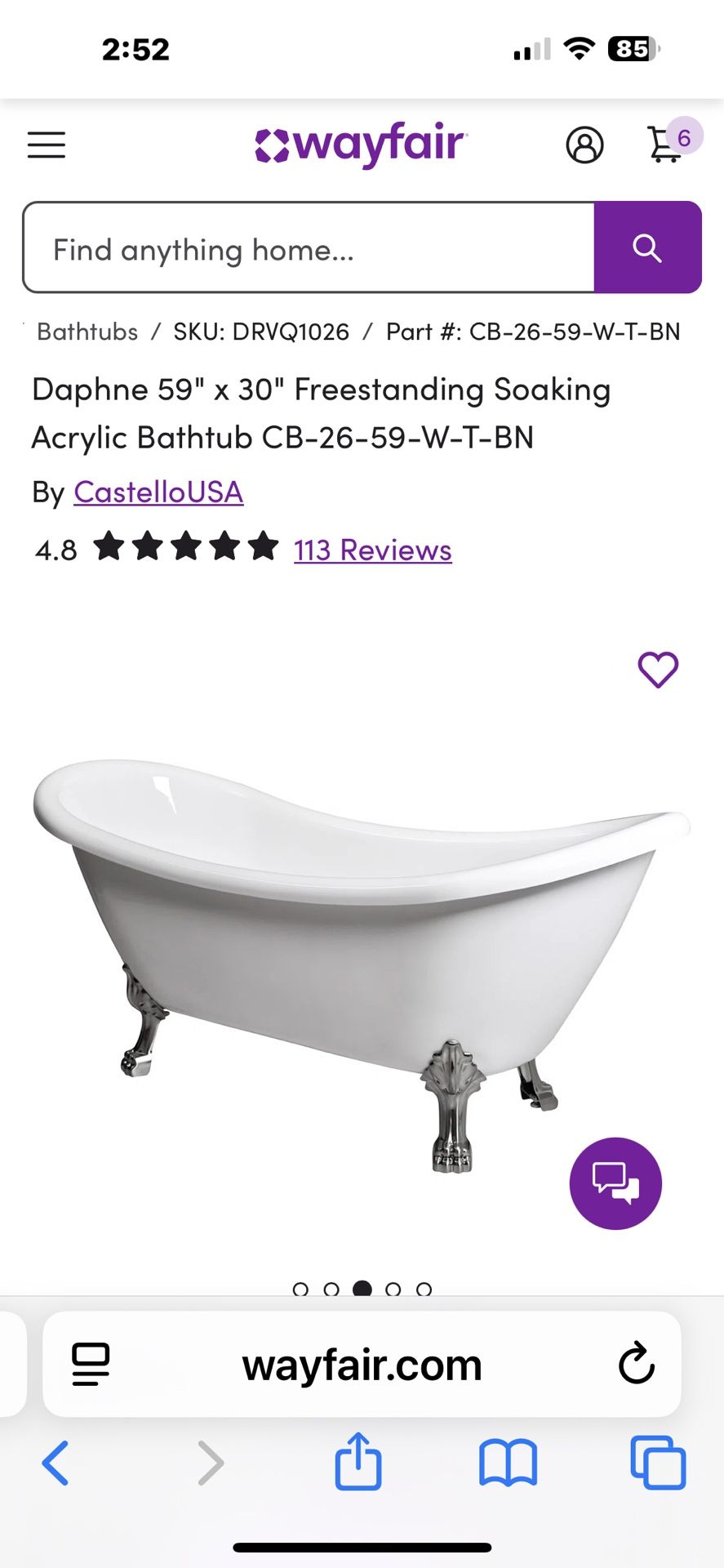Tap the Find anything home search field
The image size is (724, 1568).
[x=309, y=248]
